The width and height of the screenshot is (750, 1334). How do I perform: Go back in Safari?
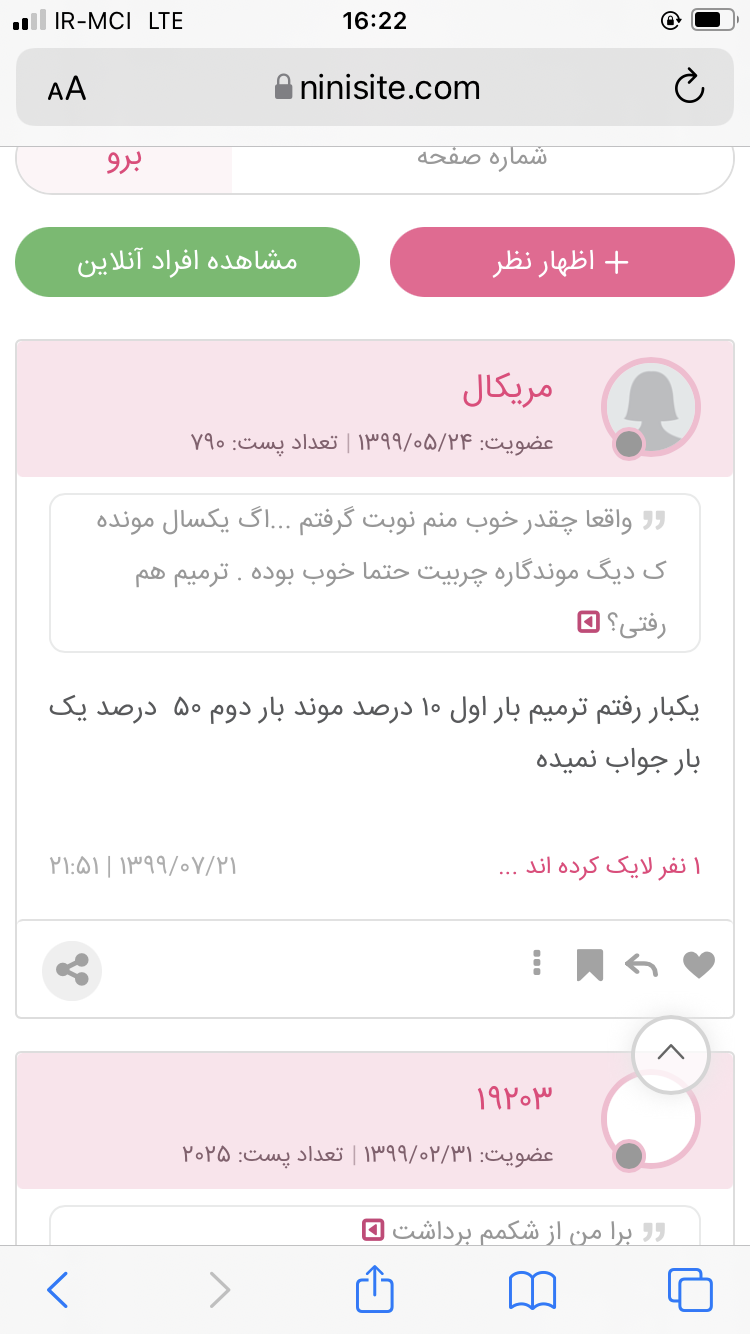[x=58, y=1289]
